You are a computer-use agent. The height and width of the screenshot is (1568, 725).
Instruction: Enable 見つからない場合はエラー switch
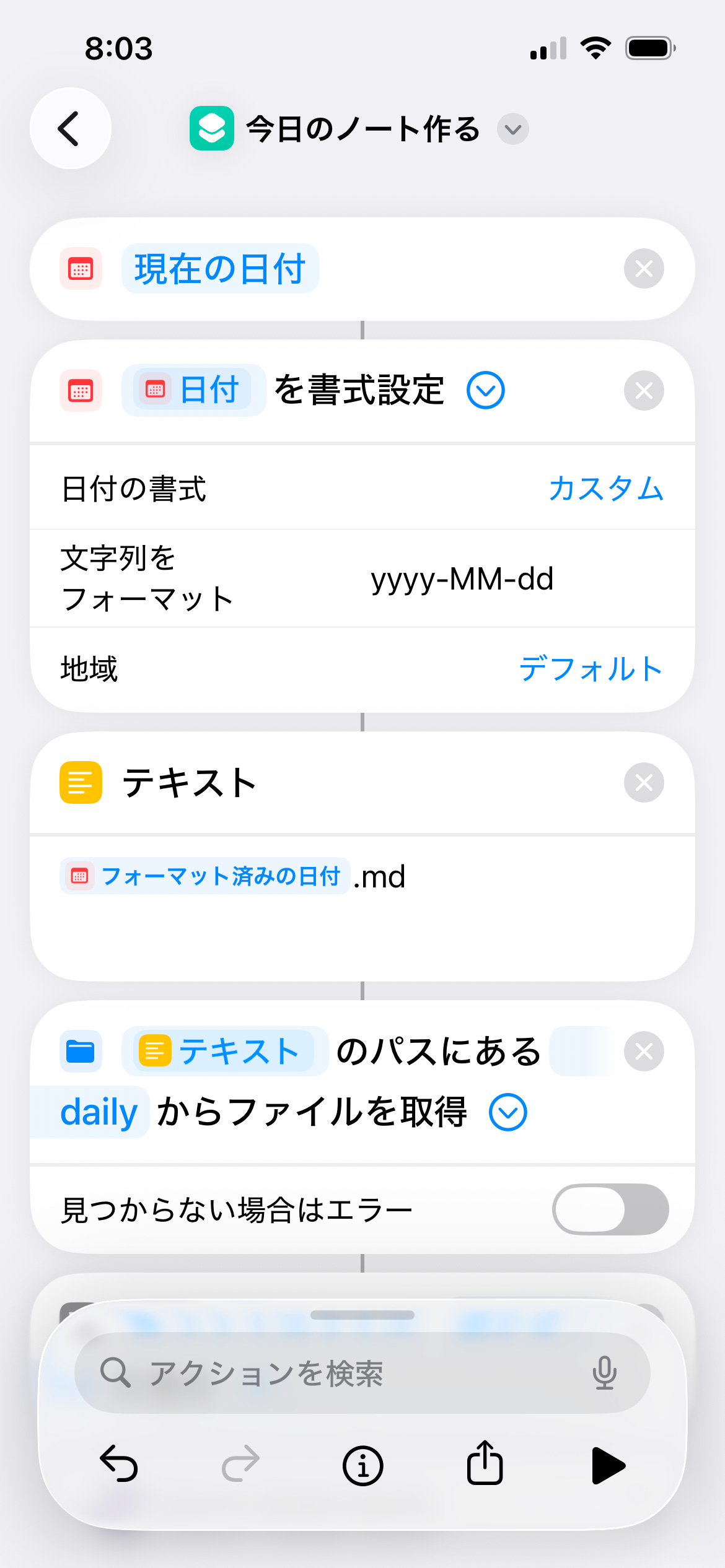(610, 1209)
